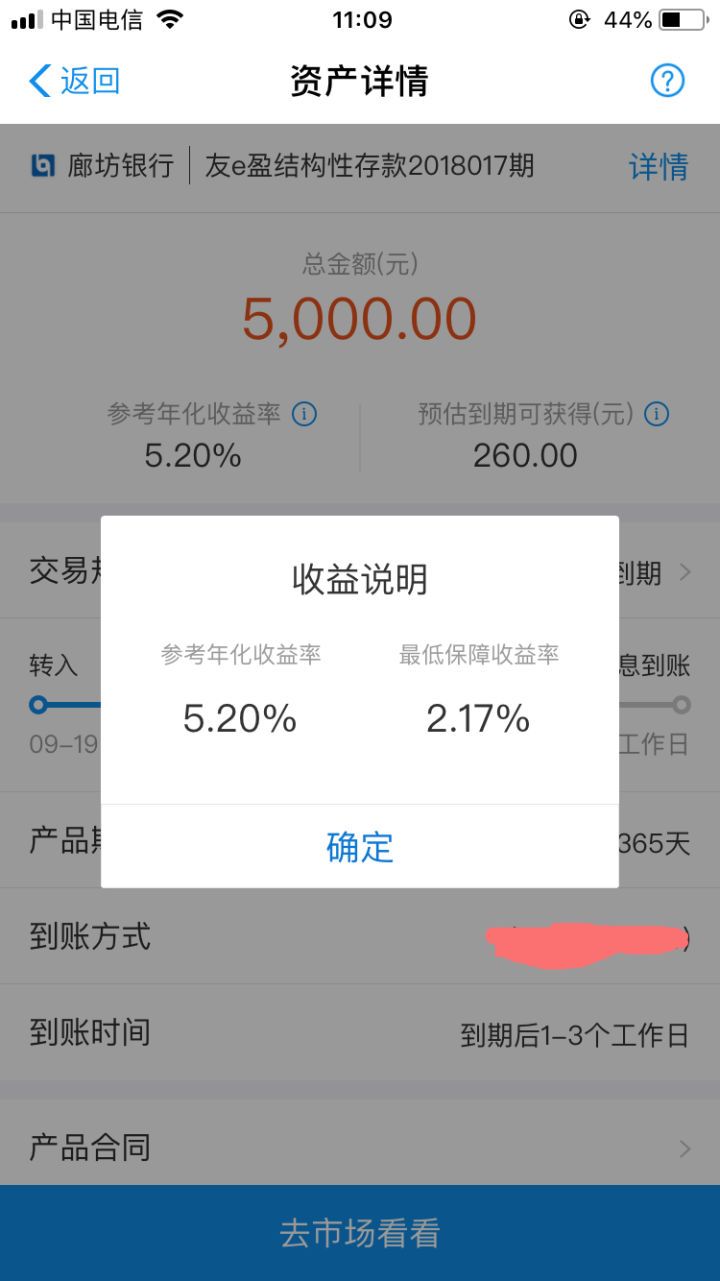Tap info icon beside 参考年化收益率
The image size is (720, 1281).
[x=304, y=414]
